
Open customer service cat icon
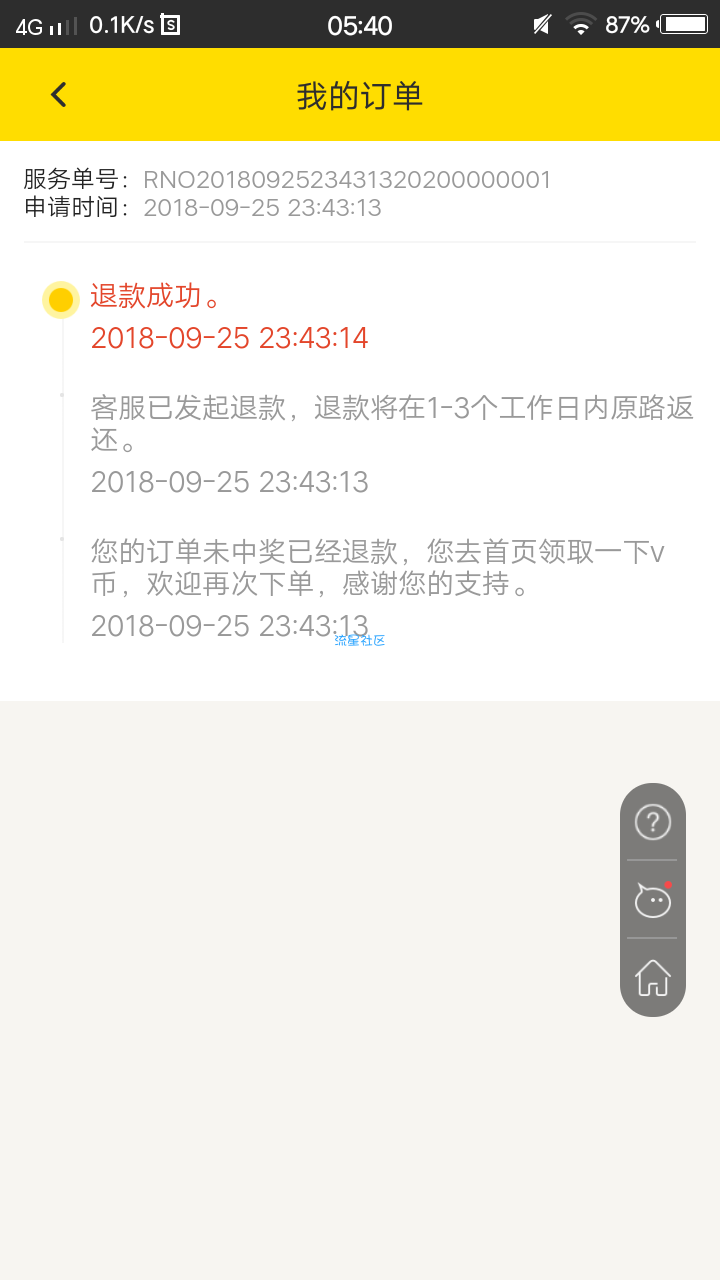[x=653, y=900]
